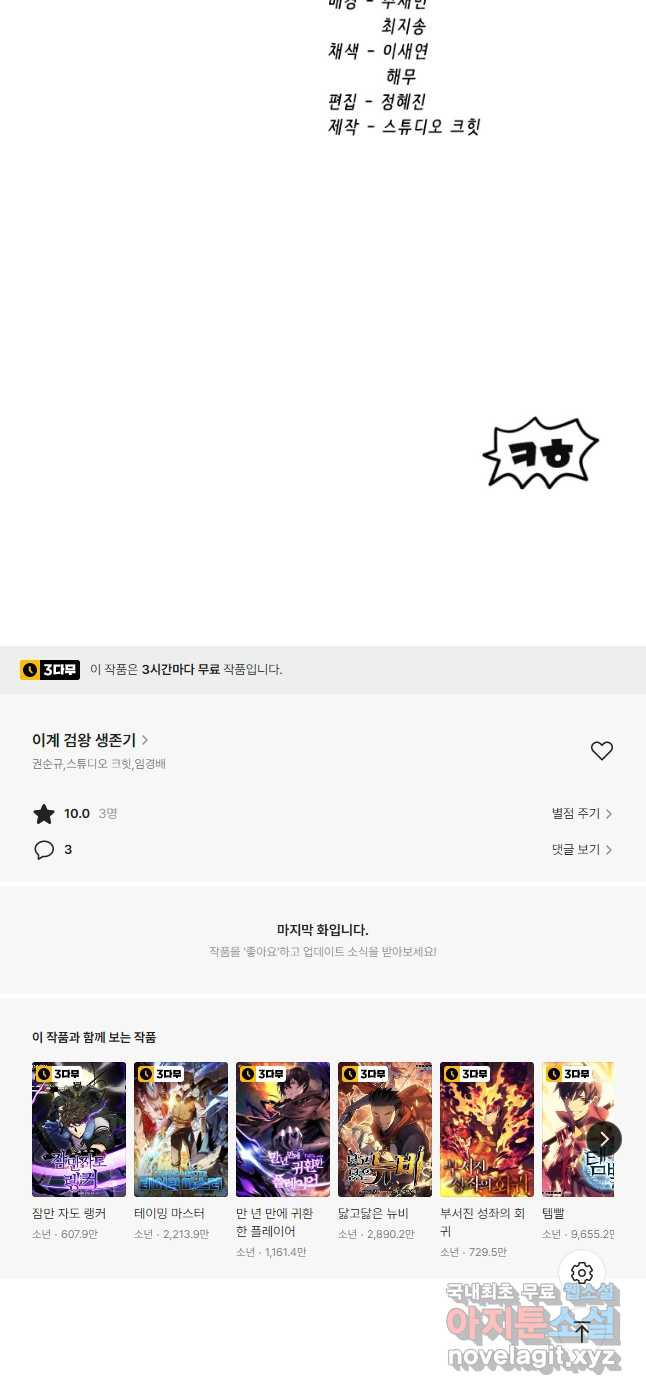Open 만 년 만에 귀환한 플레이어
This screenshot has height=1395, width=646.
[x=283, y=1129]
